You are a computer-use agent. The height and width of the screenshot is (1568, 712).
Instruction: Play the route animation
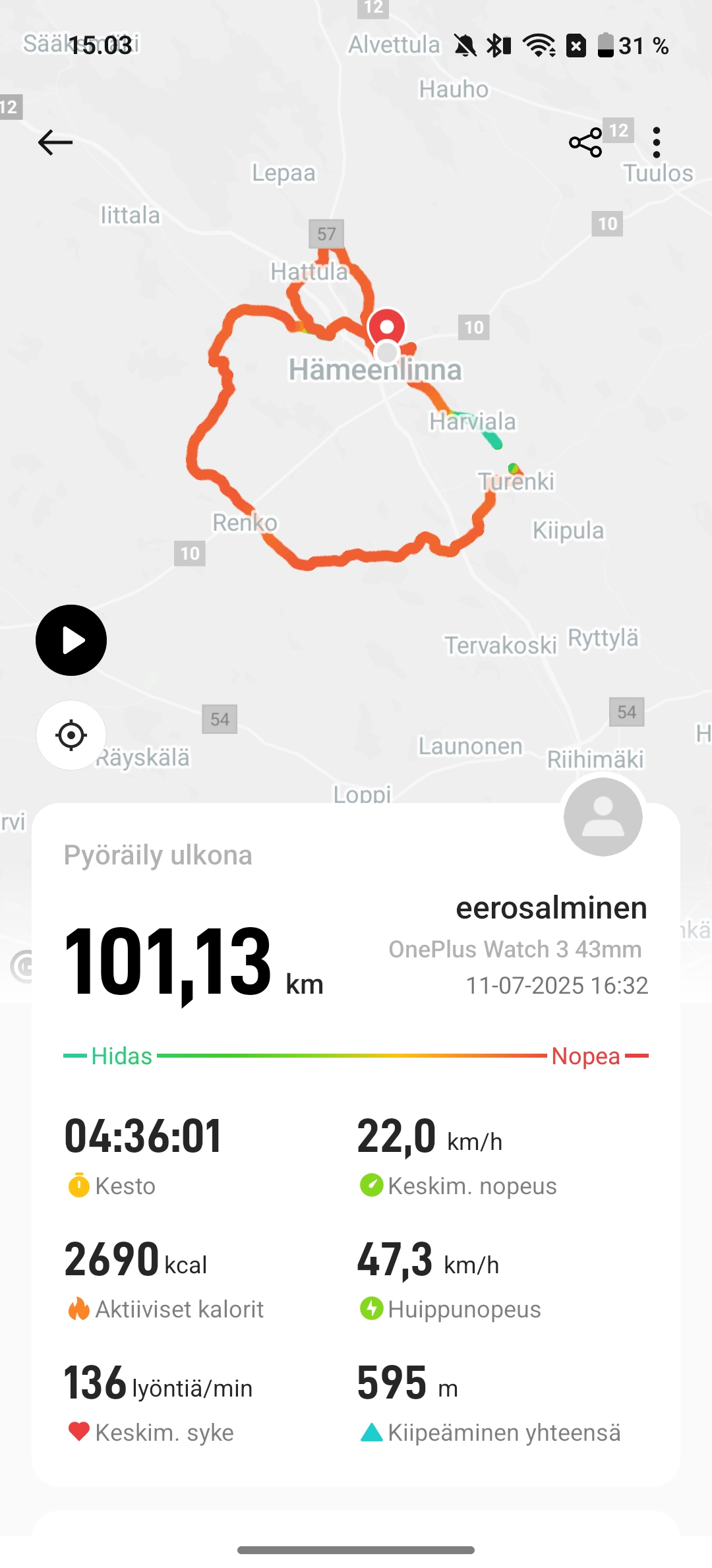tap(71, 640)
